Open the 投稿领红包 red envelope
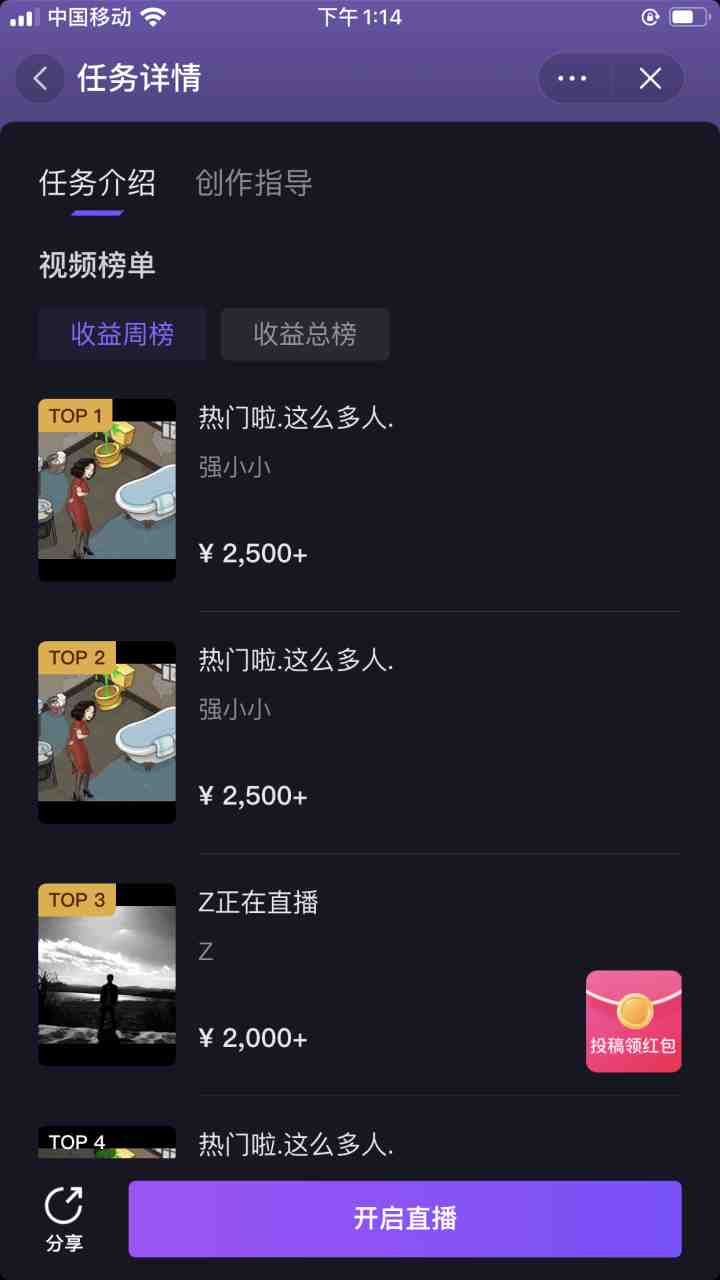Viewport: 720px width, 1280px height. [633, 1020]
